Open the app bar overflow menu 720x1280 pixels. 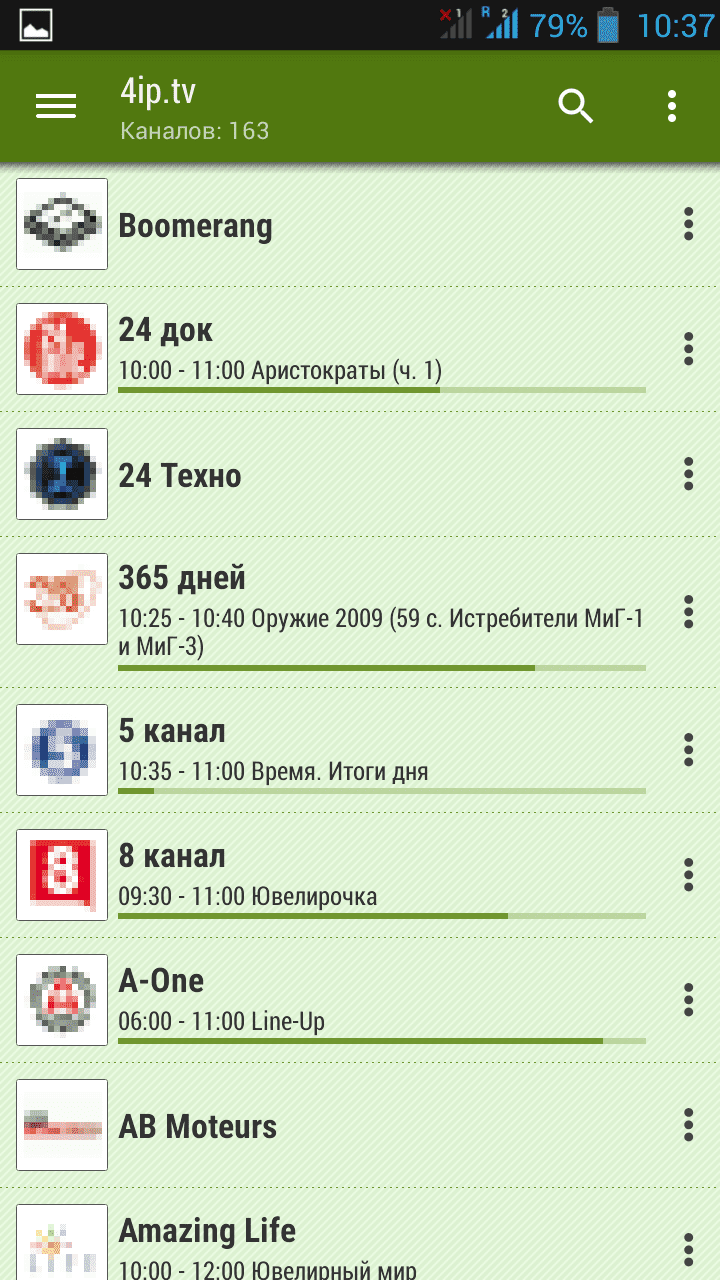672,106
